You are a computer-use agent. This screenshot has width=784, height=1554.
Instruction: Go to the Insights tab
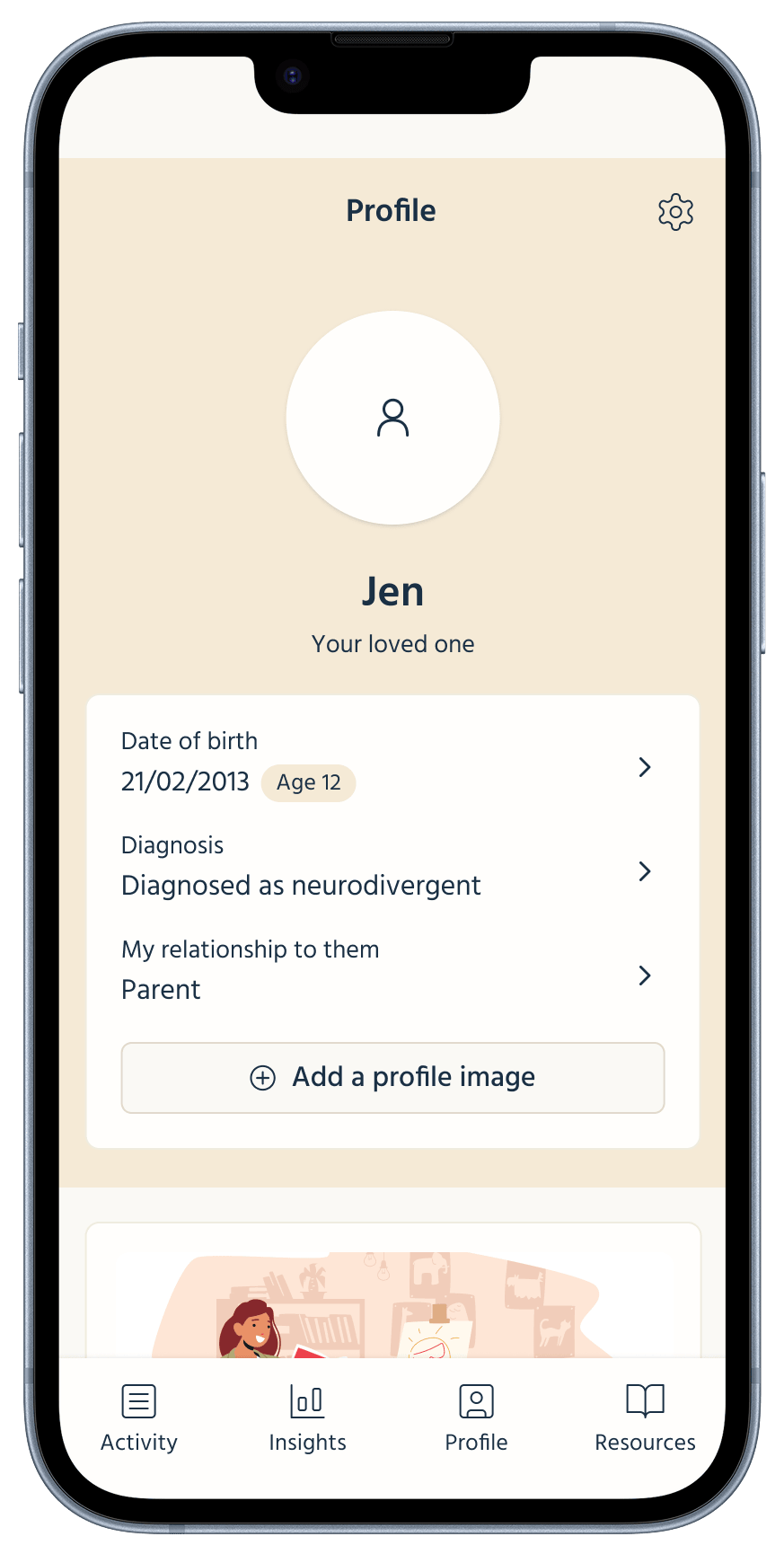click(307, 1418)
